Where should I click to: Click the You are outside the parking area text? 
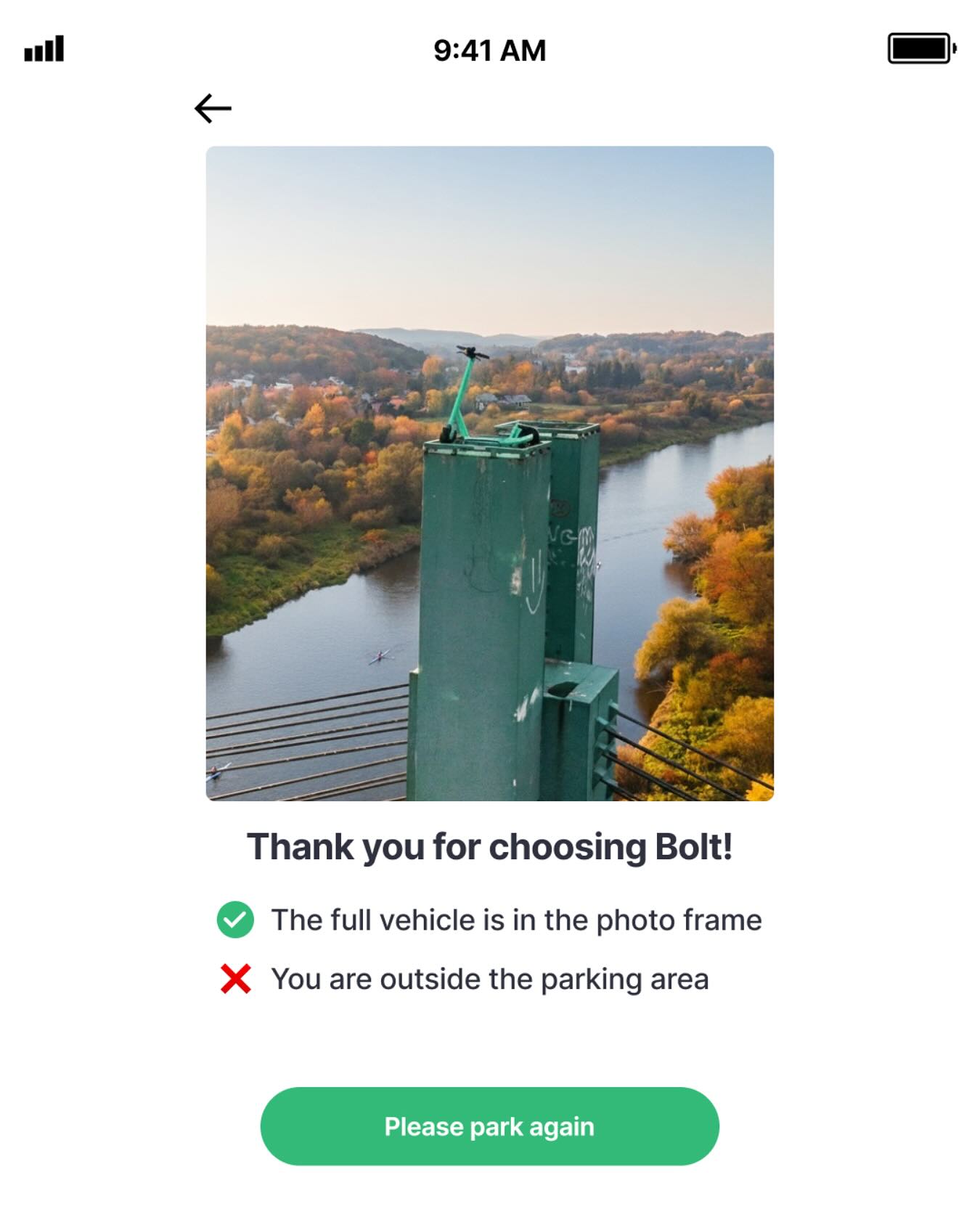[492, 978]
